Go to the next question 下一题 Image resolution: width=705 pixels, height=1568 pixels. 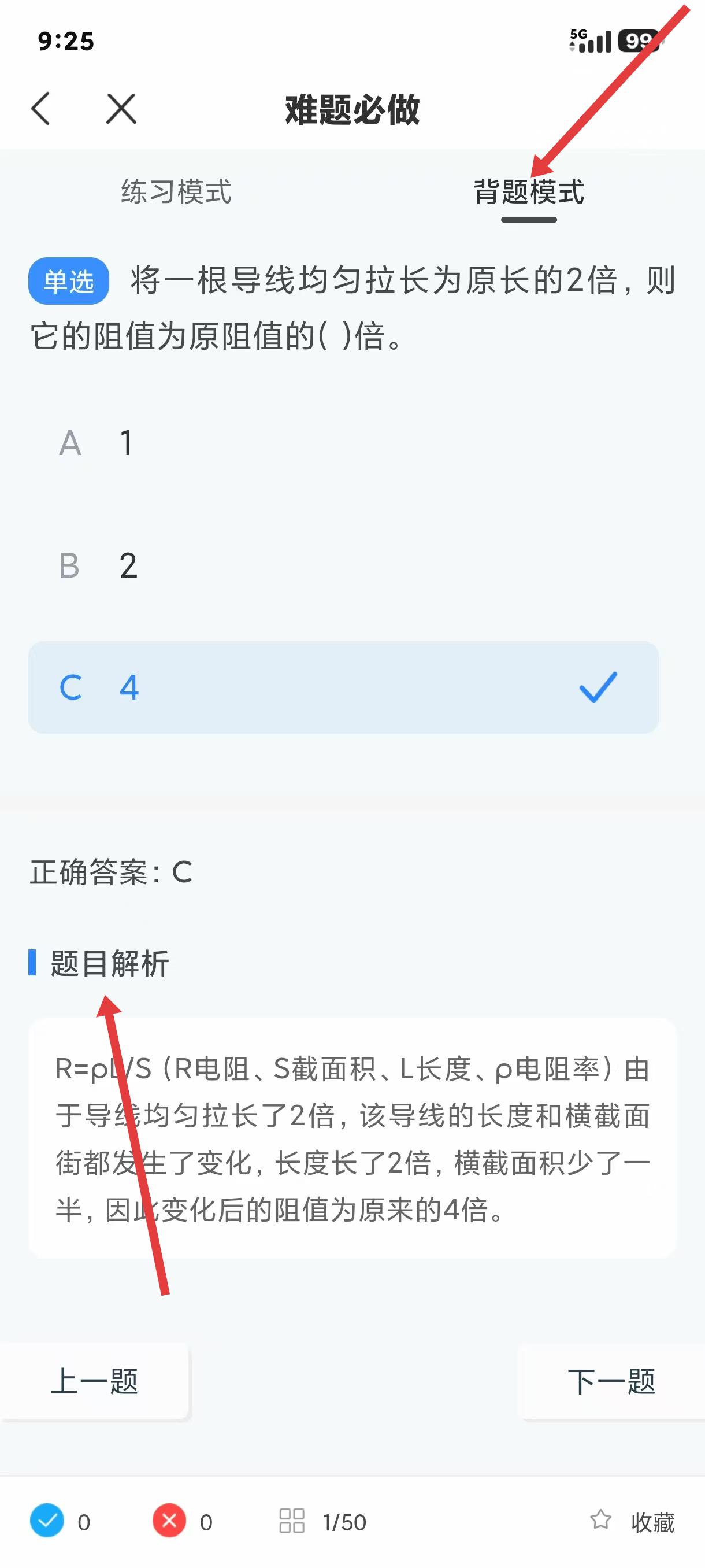611,1382
